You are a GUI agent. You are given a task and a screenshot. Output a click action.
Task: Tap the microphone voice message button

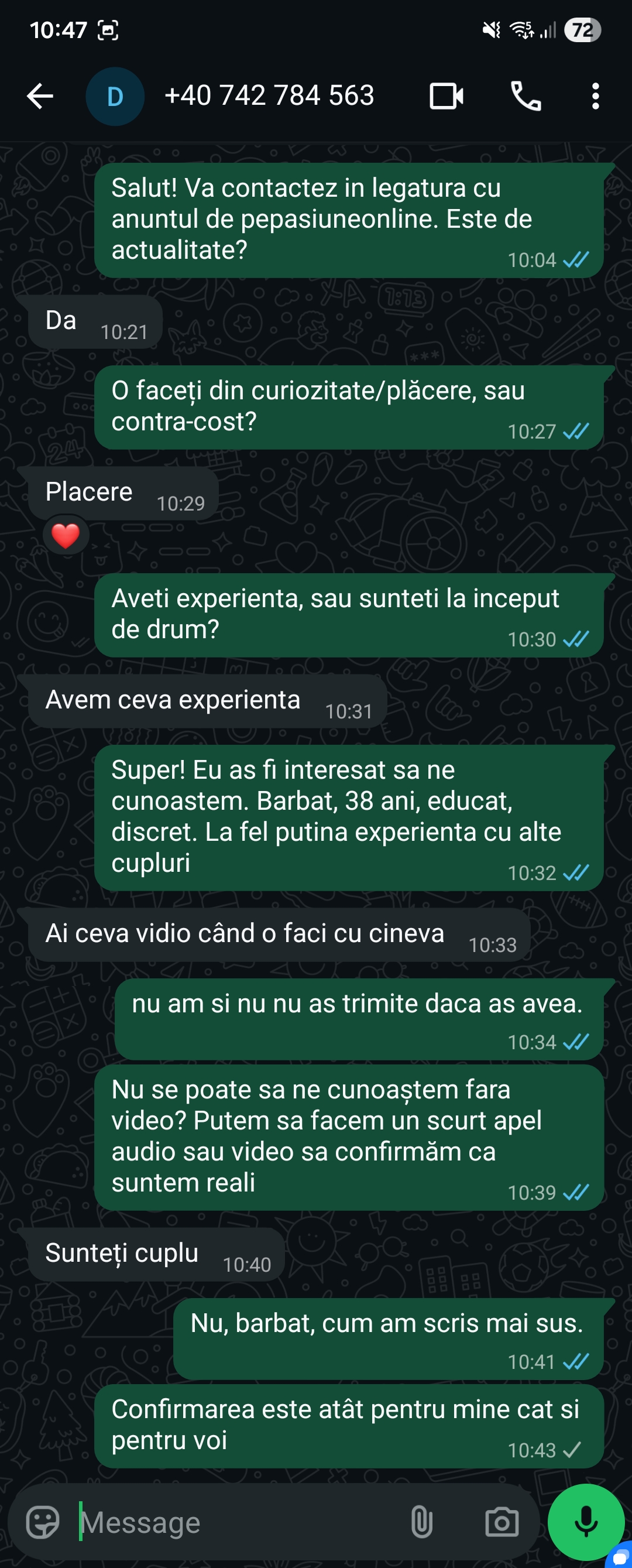[585, 1522]
